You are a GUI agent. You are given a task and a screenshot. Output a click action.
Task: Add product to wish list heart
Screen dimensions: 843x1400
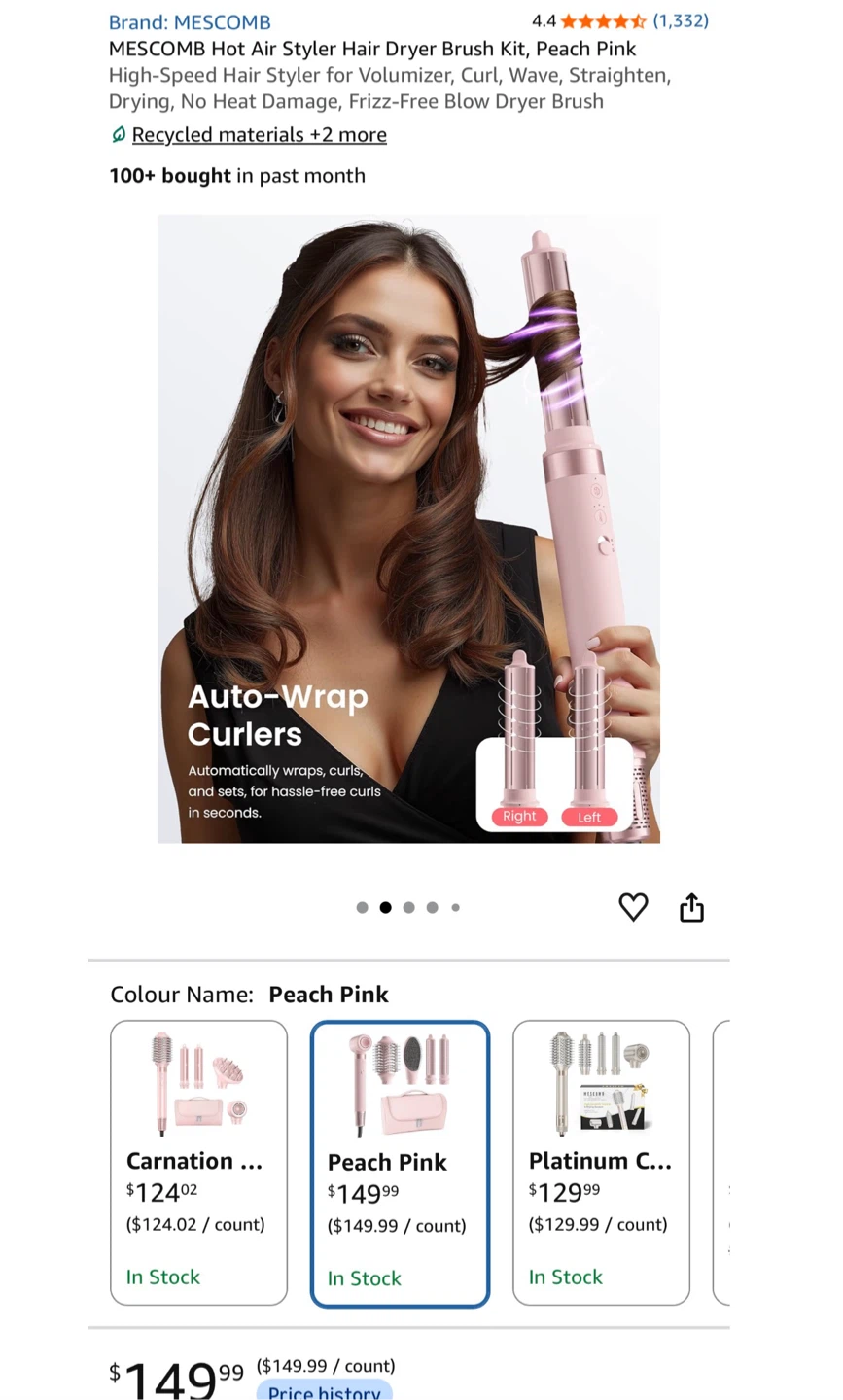pos(633,907)
